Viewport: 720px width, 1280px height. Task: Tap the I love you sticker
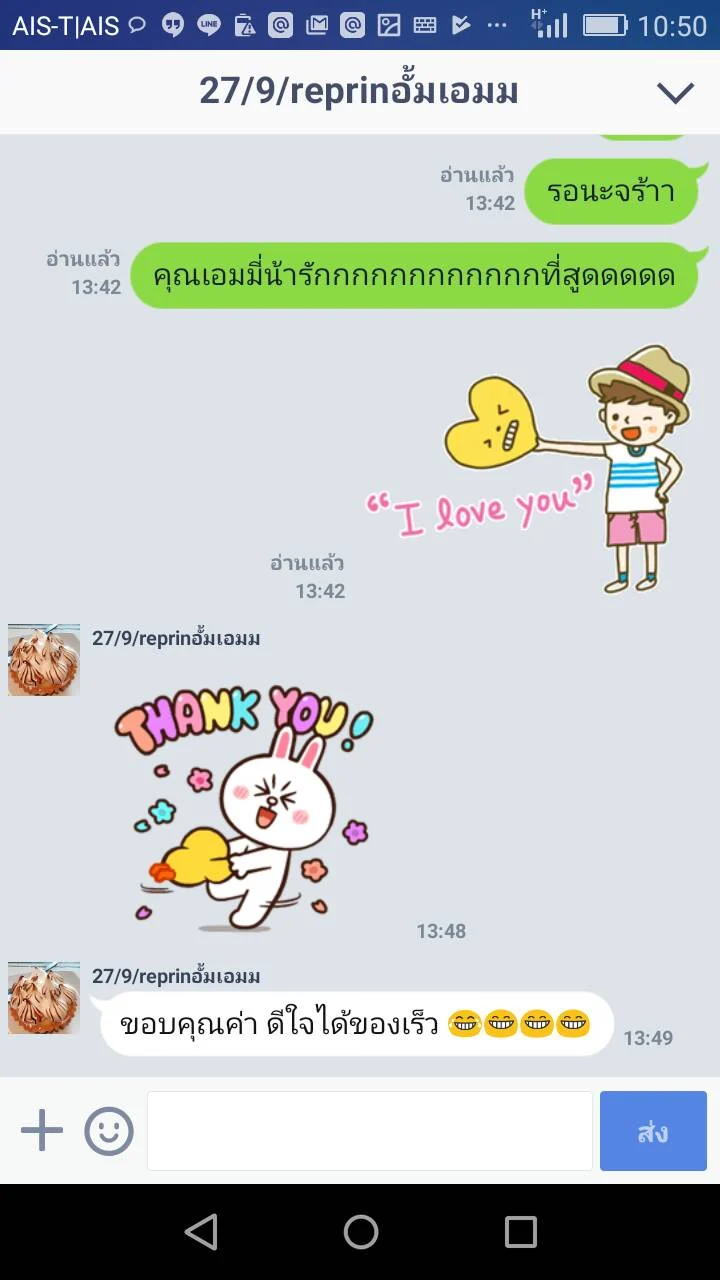(x=529, y=468)
